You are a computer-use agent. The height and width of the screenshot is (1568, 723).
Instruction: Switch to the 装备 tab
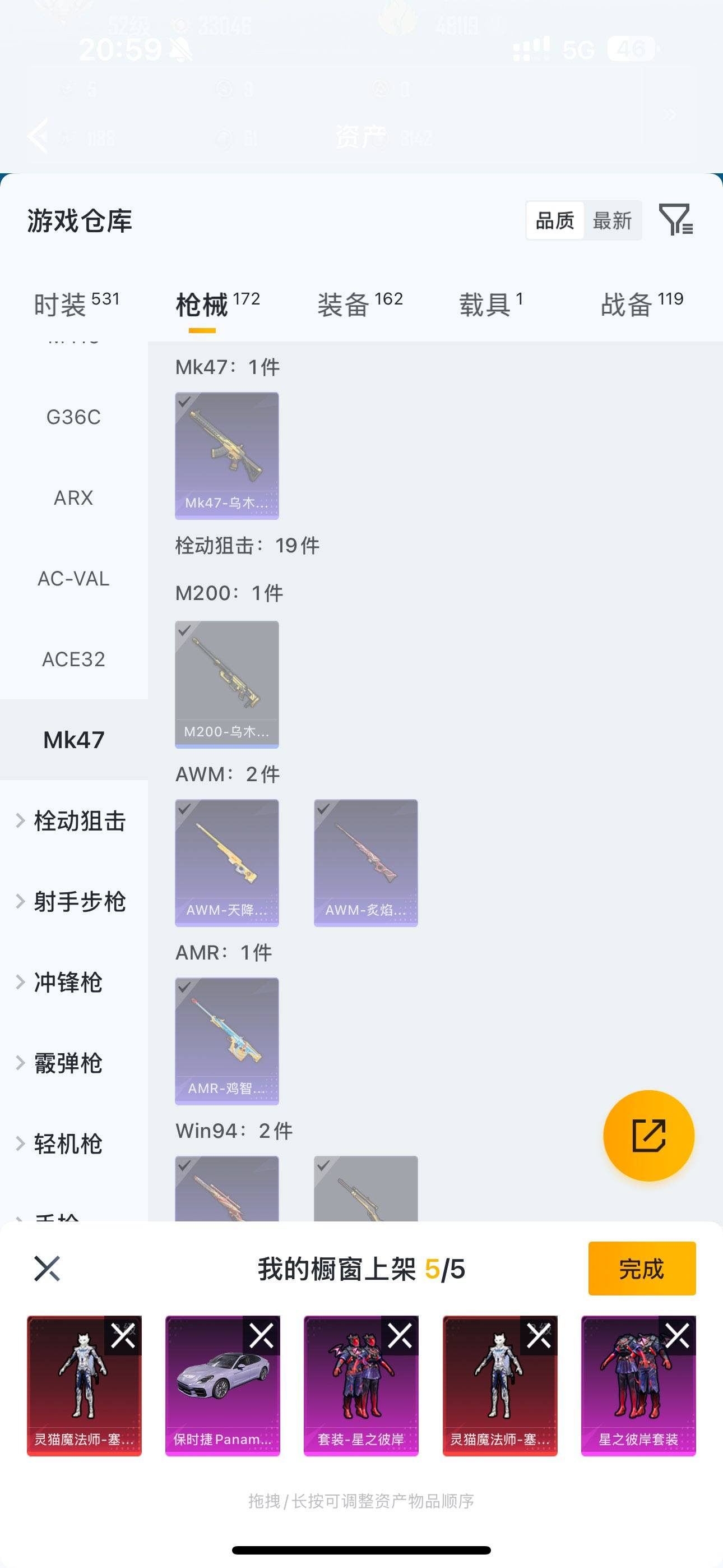point(342,305)
